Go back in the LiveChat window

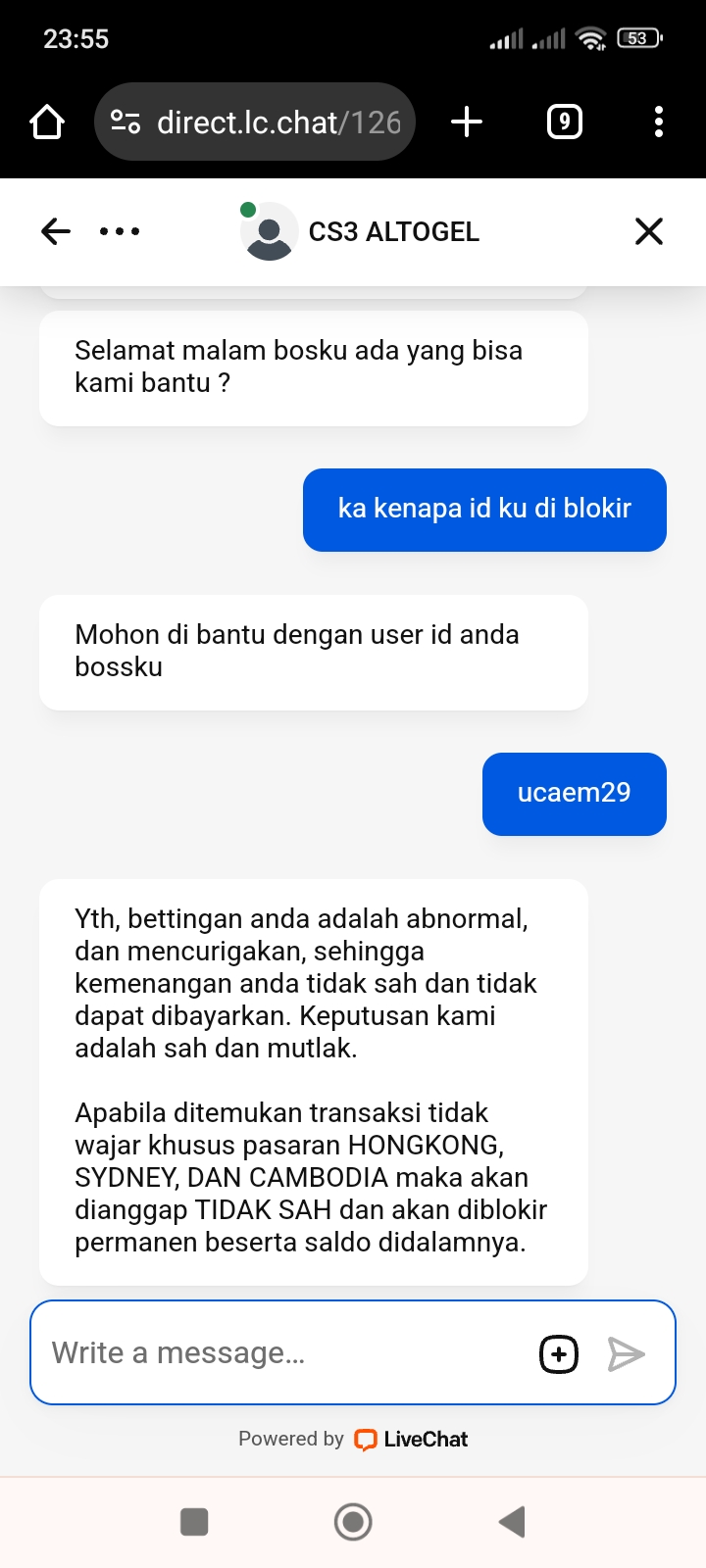pos(56,231)
